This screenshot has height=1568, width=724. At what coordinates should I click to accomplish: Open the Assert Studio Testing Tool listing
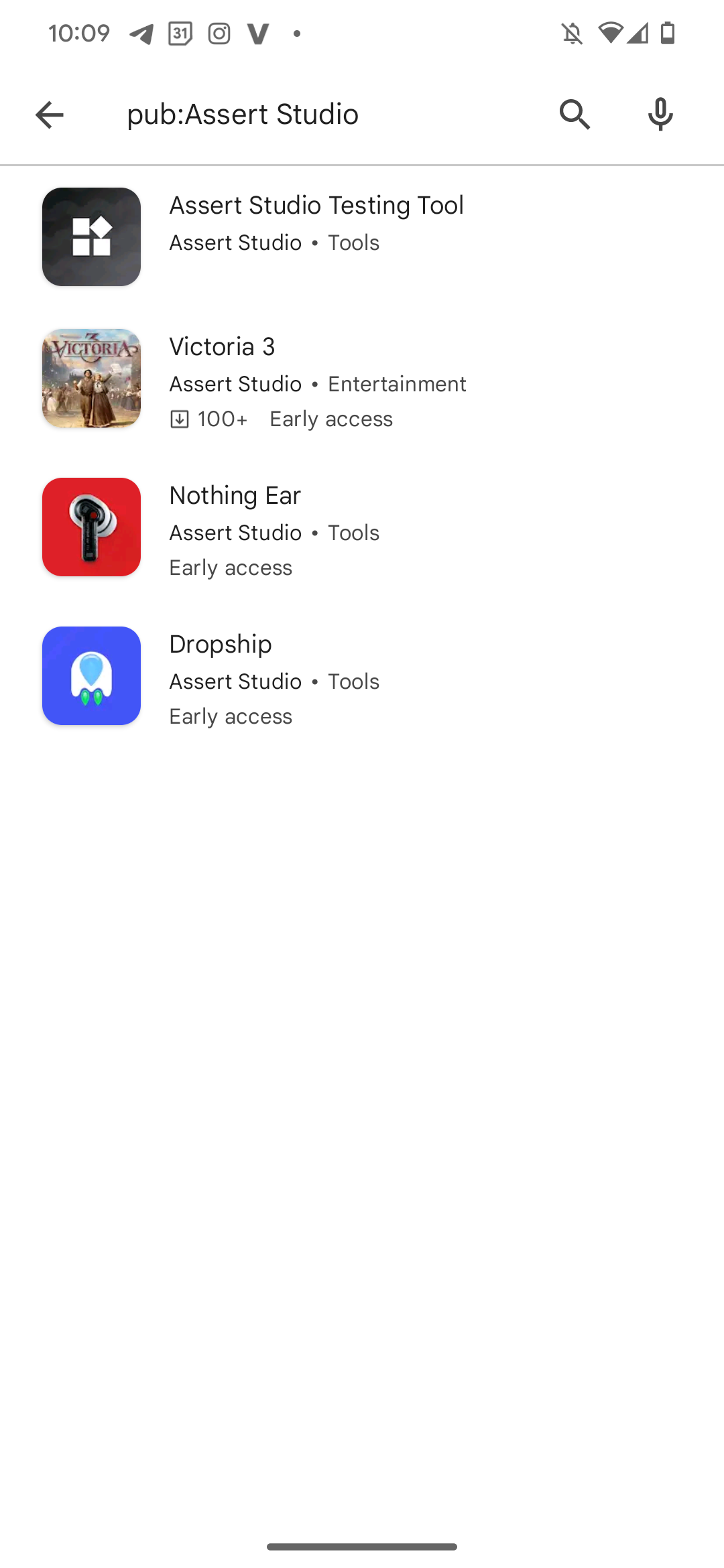316,205
